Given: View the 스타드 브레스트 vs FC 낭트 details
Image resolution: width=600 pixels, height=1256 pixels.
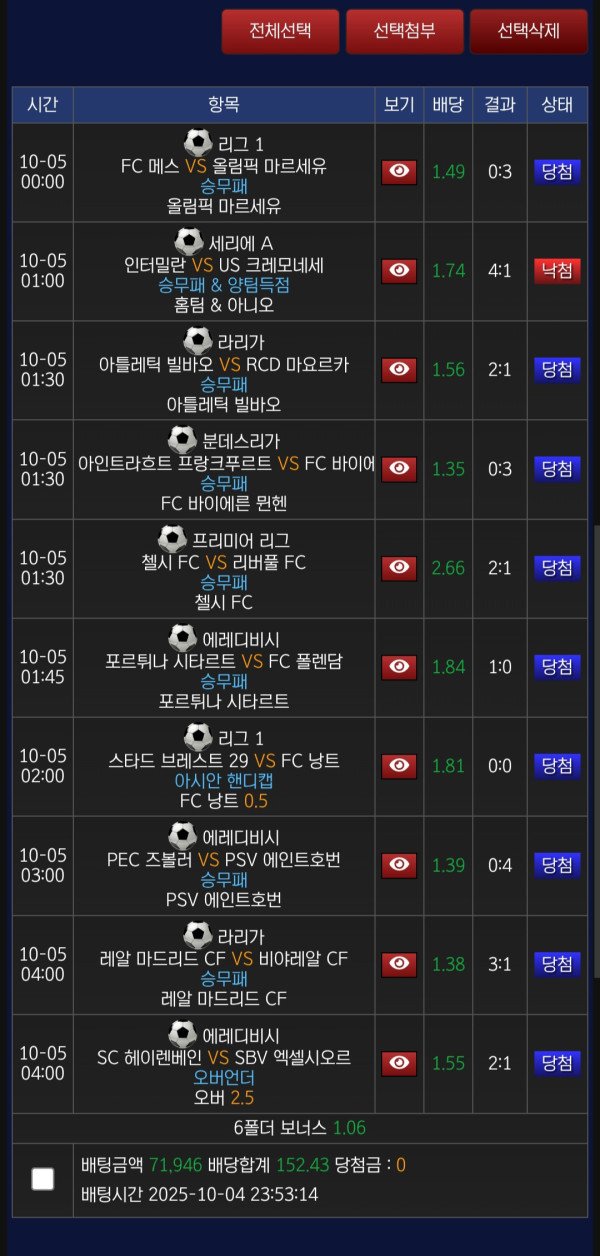Looking at the screenshot, I should [x=399, y=766].
